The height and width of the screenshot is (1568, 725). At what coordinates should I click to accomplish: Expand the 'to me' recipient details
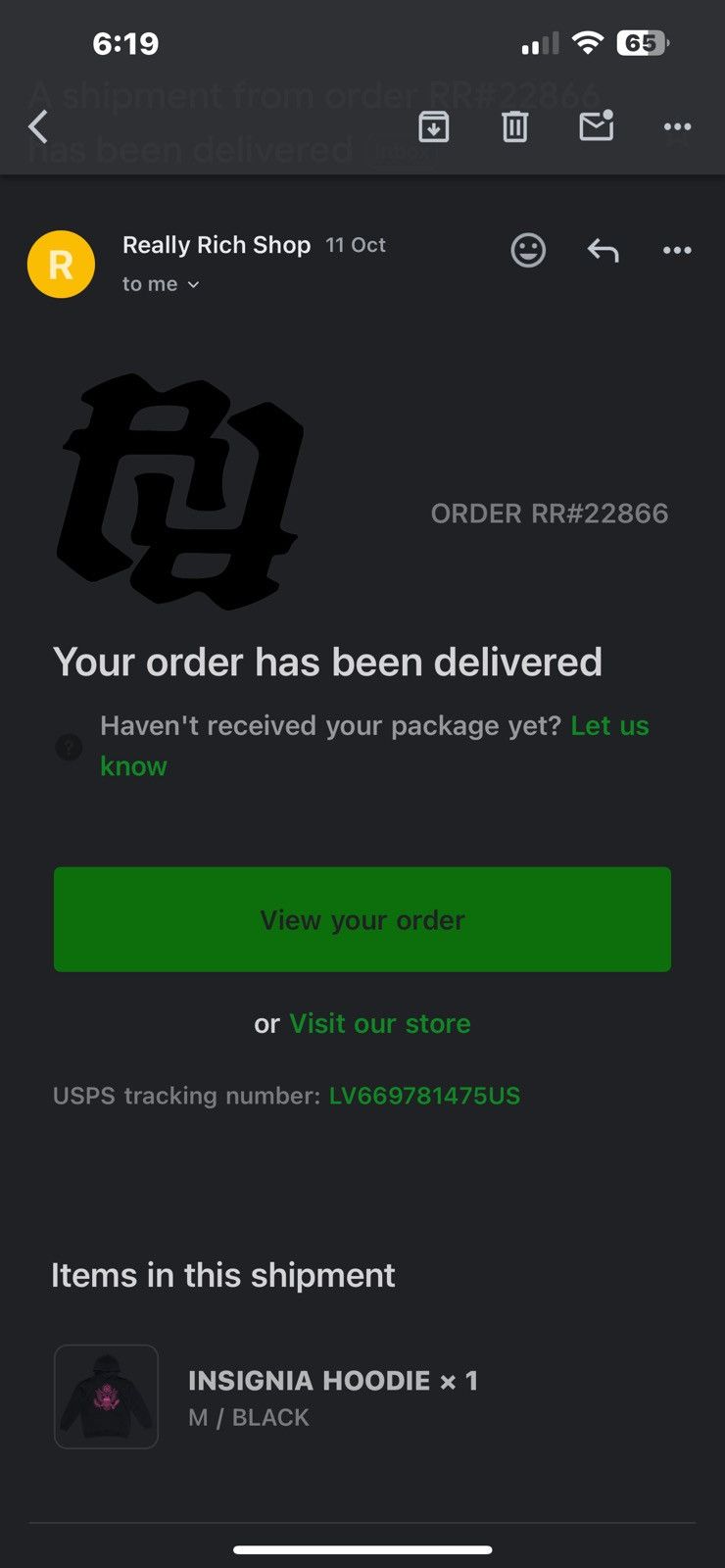161,284
